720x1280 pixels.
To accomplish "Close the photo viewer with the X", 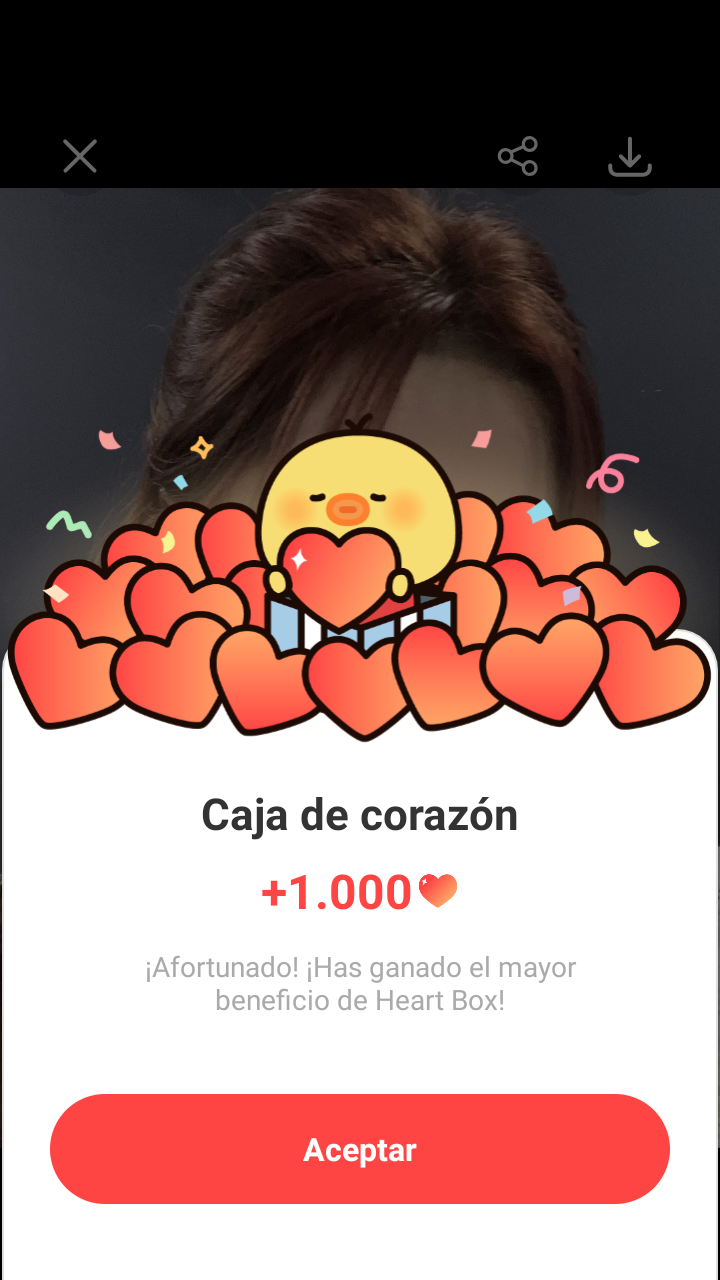I will pyautogui.click(x=80, y=157).
